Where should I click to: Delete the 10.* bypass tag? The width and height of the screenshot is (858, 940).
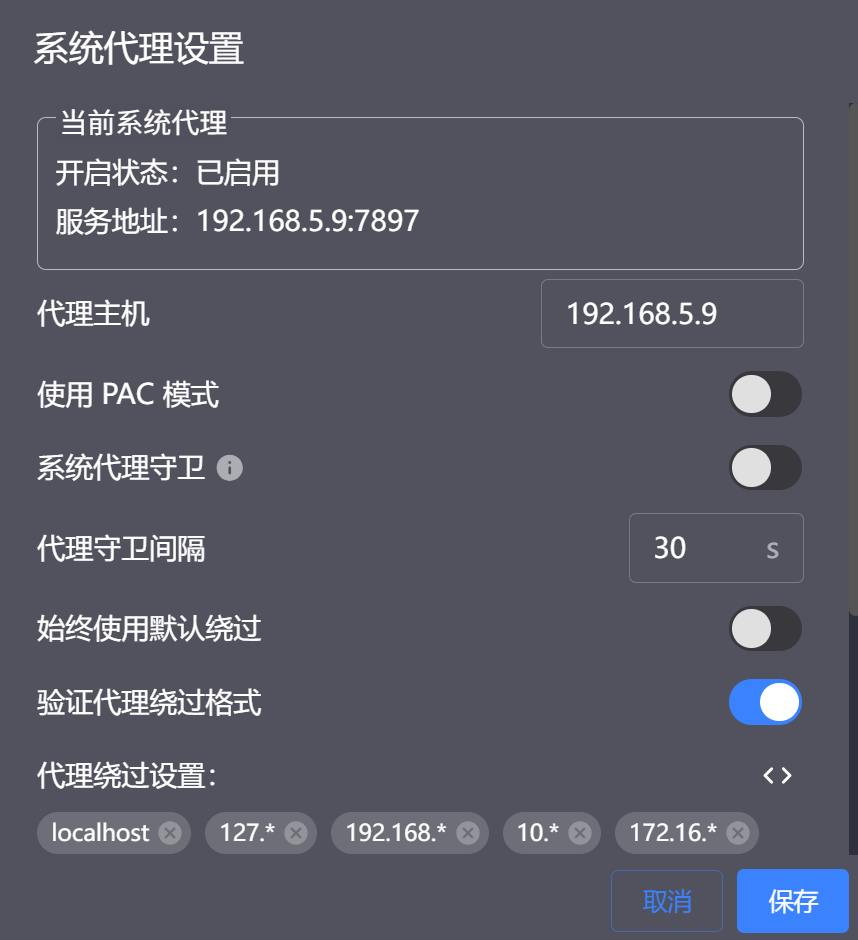pyautogui.click(x=580, y=832)
